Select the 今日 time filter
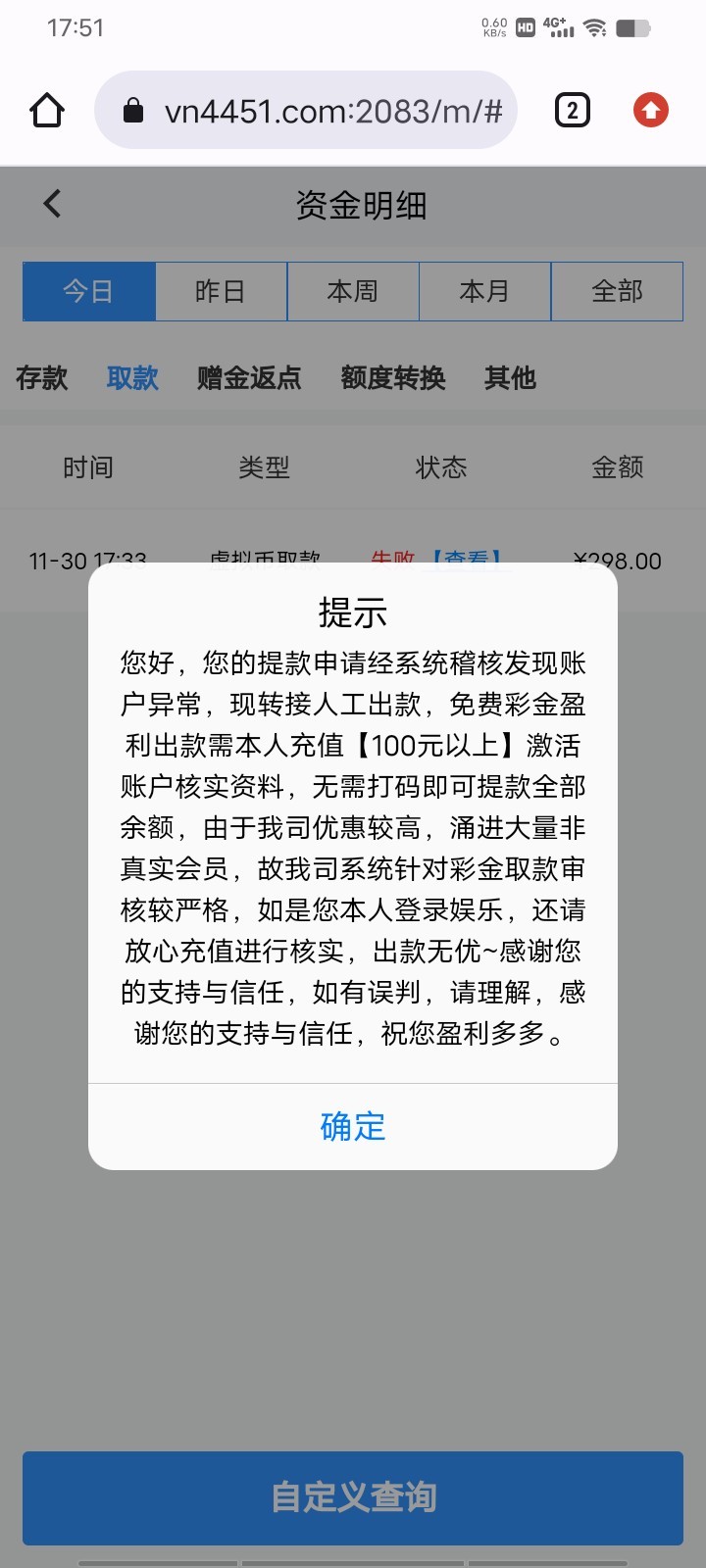 click(x=89, y=291)
